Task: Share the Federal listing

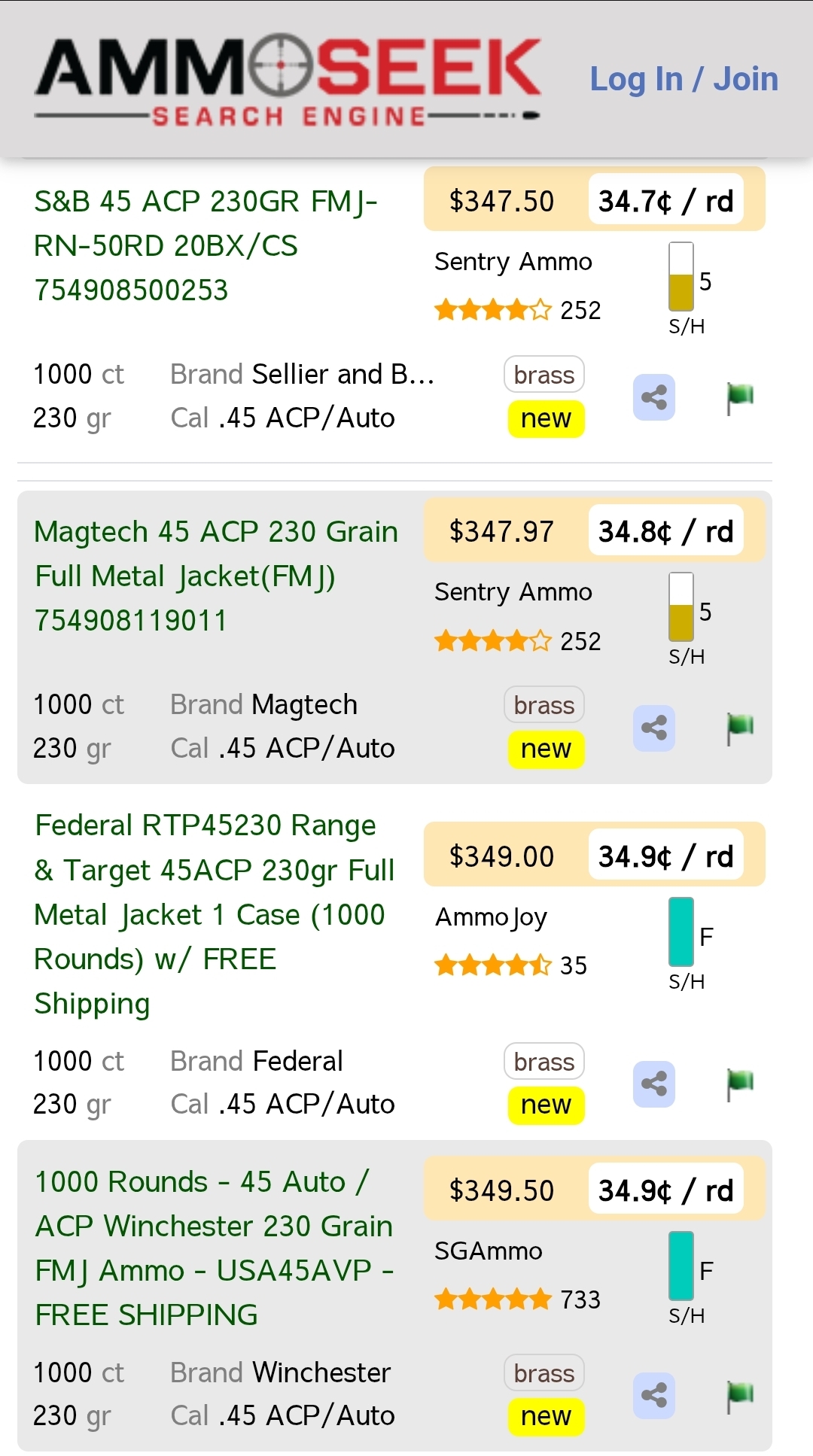Action: [654, 1084]
